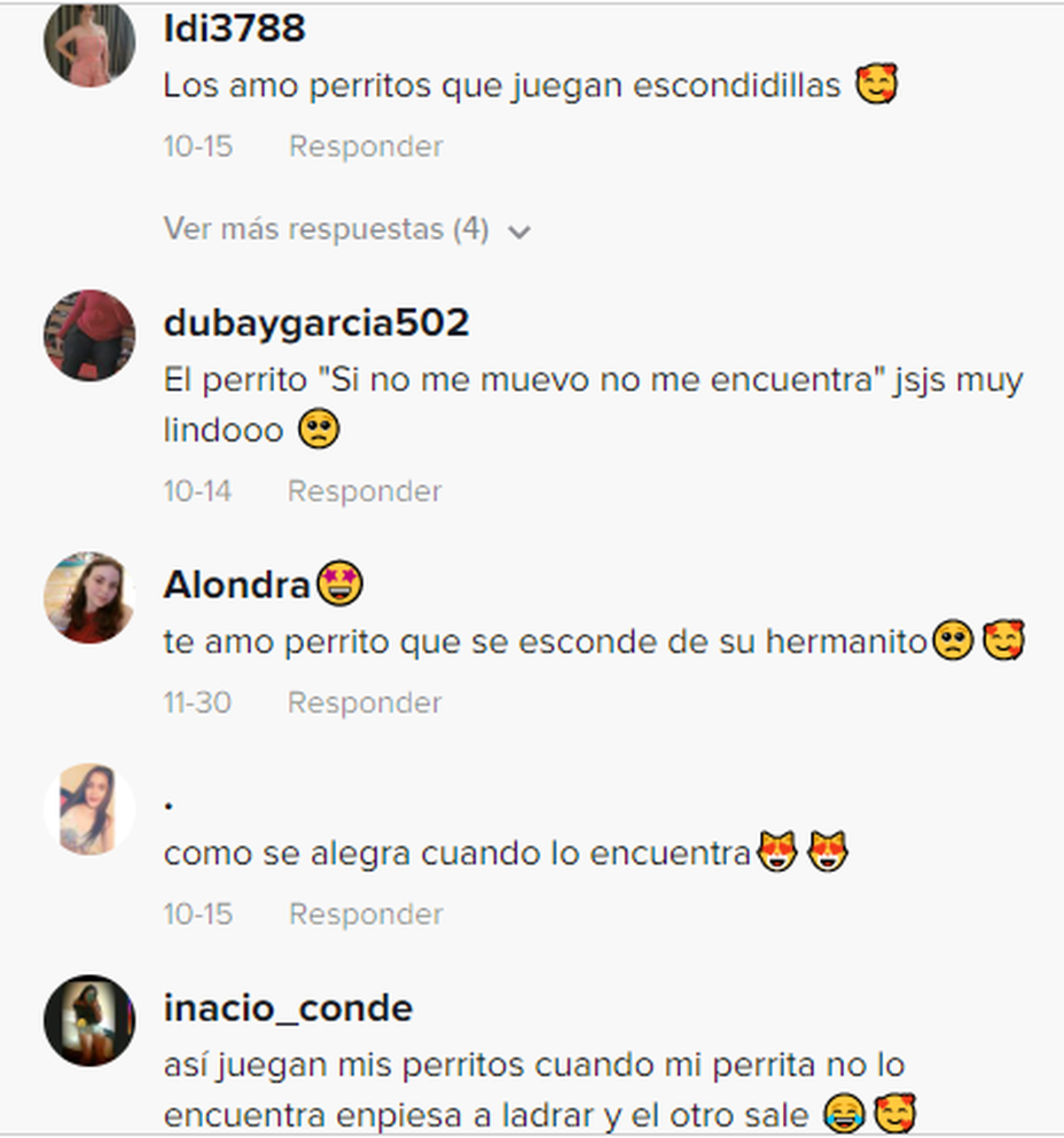Viewport: 1064px width, 1138px height.
Task: Open avatar beside 'como se alegra' comment
Action: 90,809
